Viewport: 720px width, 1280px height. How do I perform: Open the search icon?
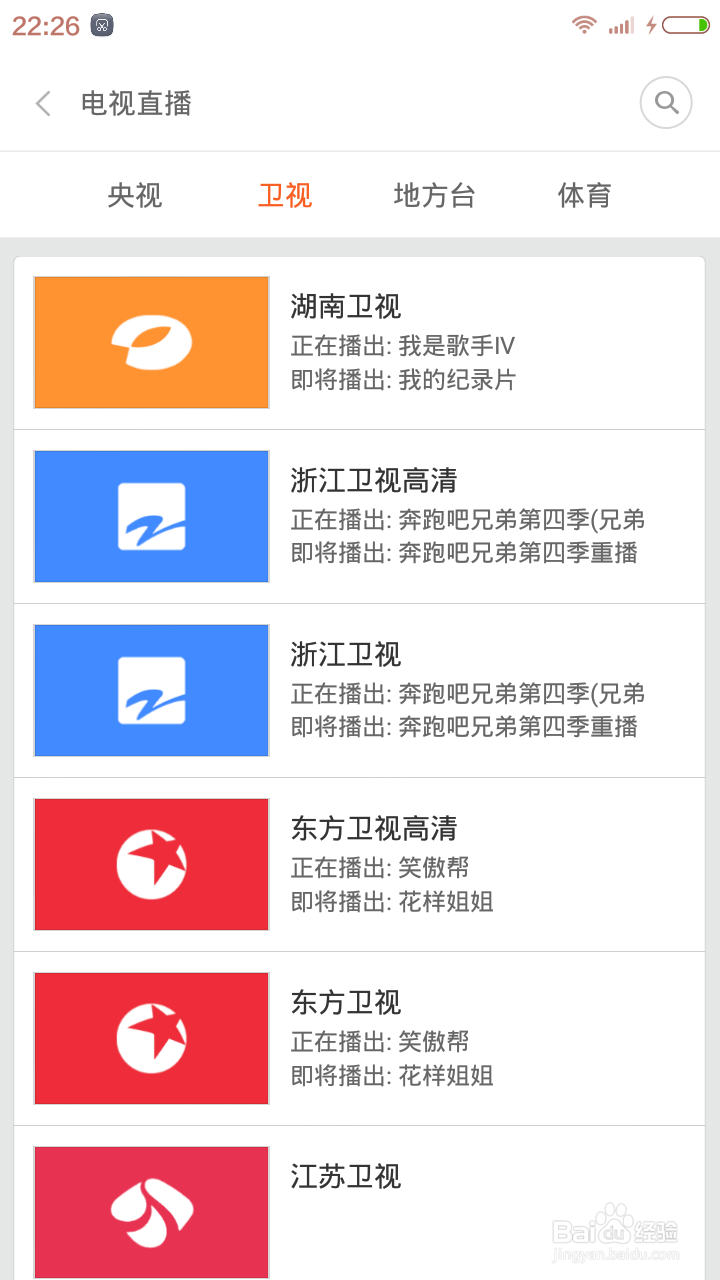point(666,102)
